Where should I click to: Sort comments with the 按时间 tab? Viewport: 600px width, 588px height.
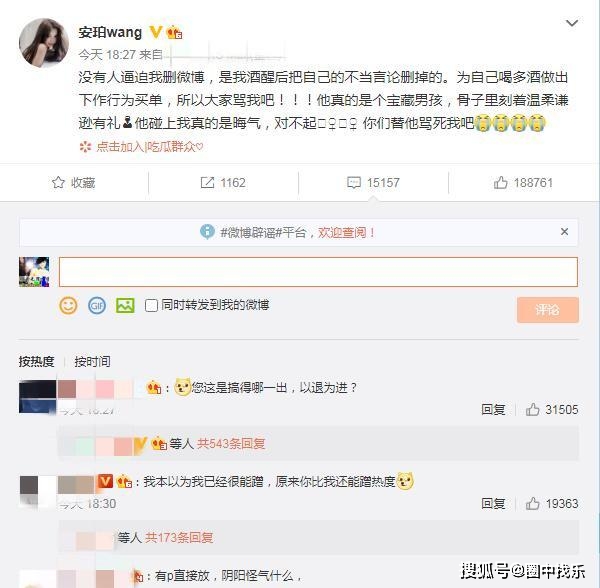pyautogui.click(x=92, y=361)
